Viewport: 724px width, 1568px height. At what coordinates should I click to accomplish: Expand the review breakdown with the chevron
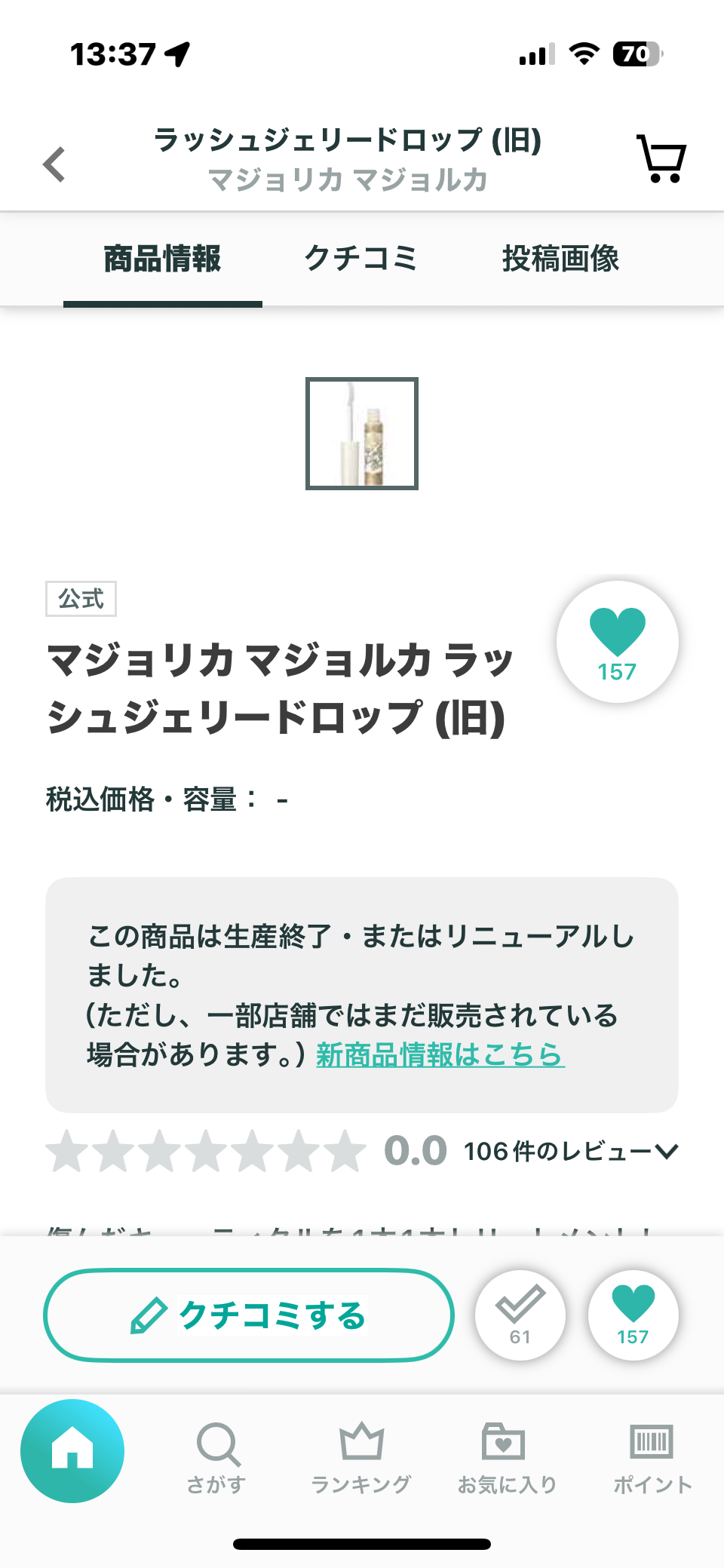tap(667, 1151)
